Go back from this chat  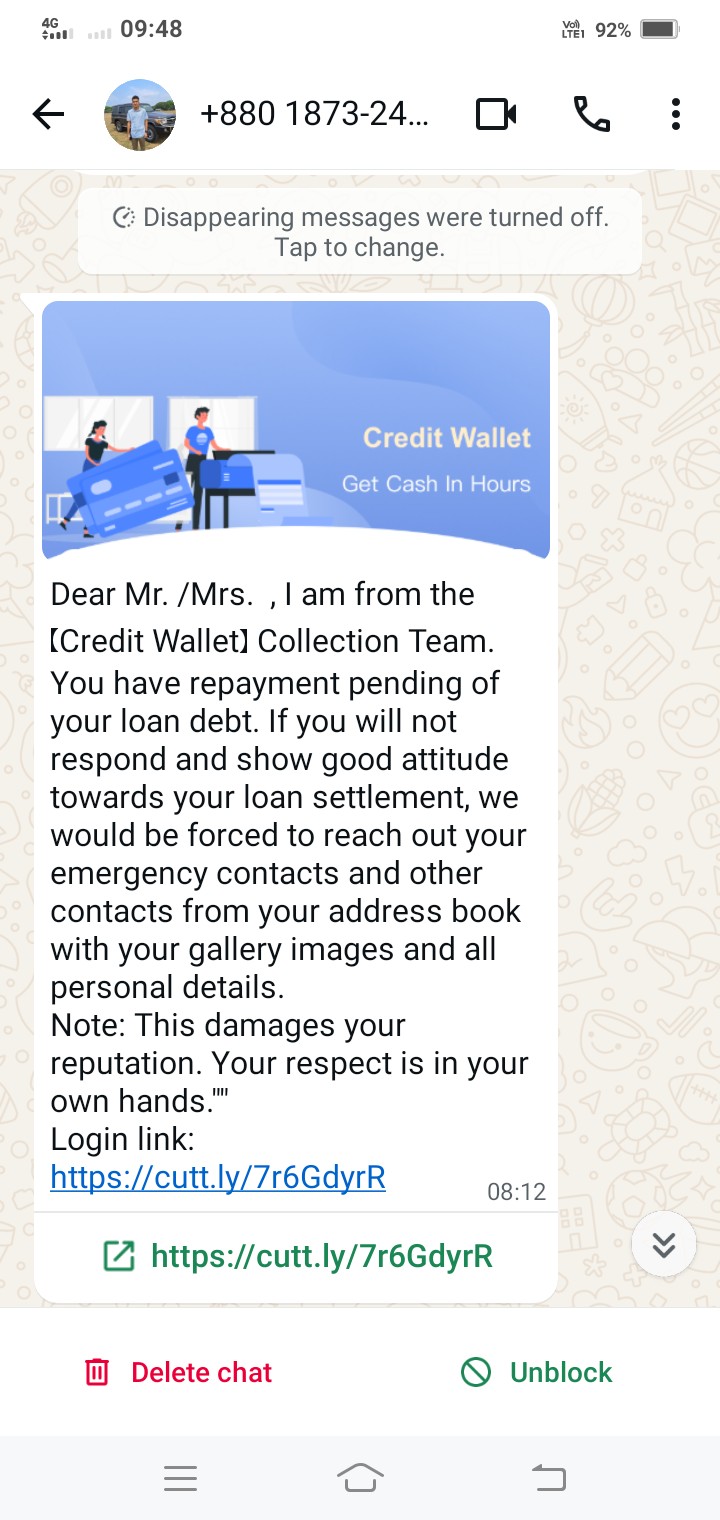pos(48,115)
